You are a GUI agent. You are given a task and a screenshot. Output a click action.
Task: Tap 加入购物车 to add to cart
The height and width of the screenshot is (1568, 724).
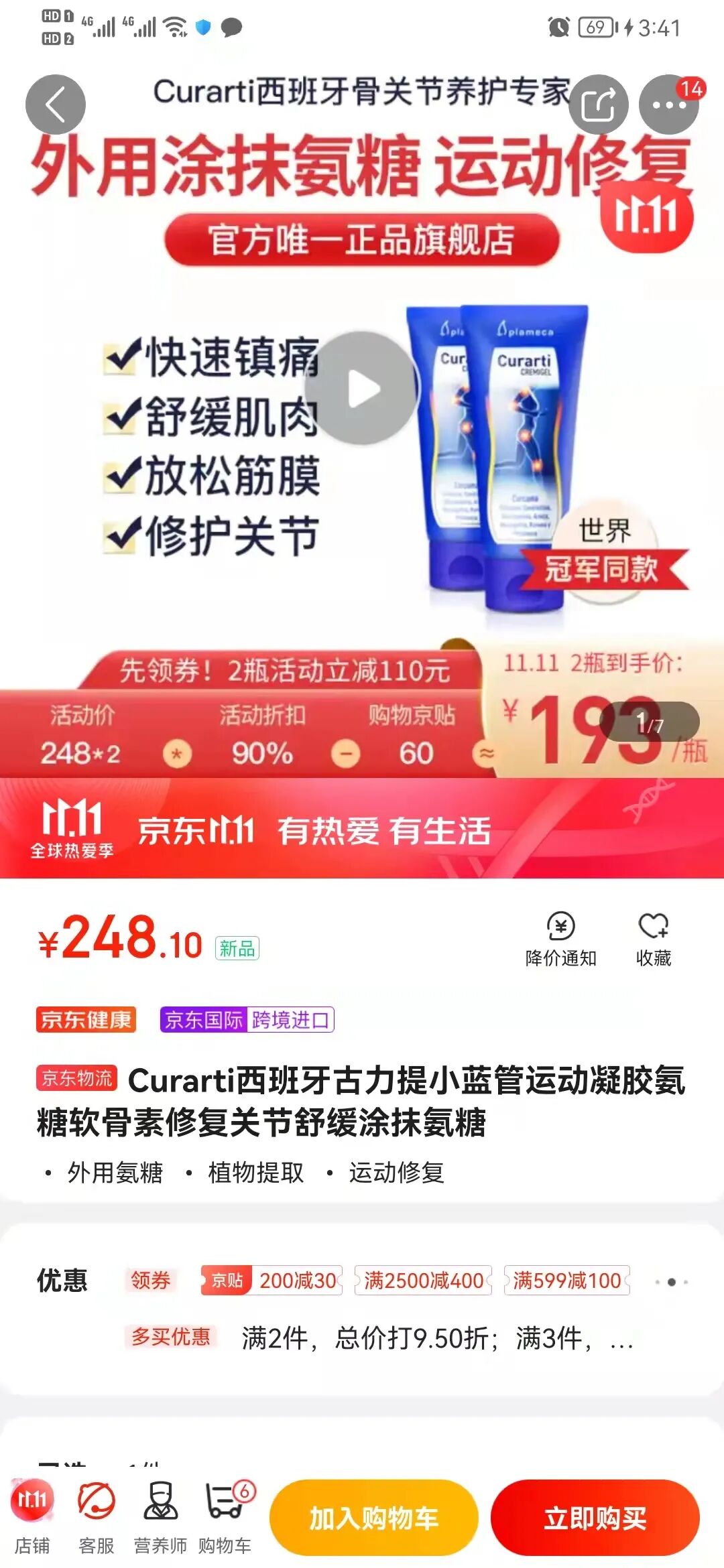pos(373,1518)
